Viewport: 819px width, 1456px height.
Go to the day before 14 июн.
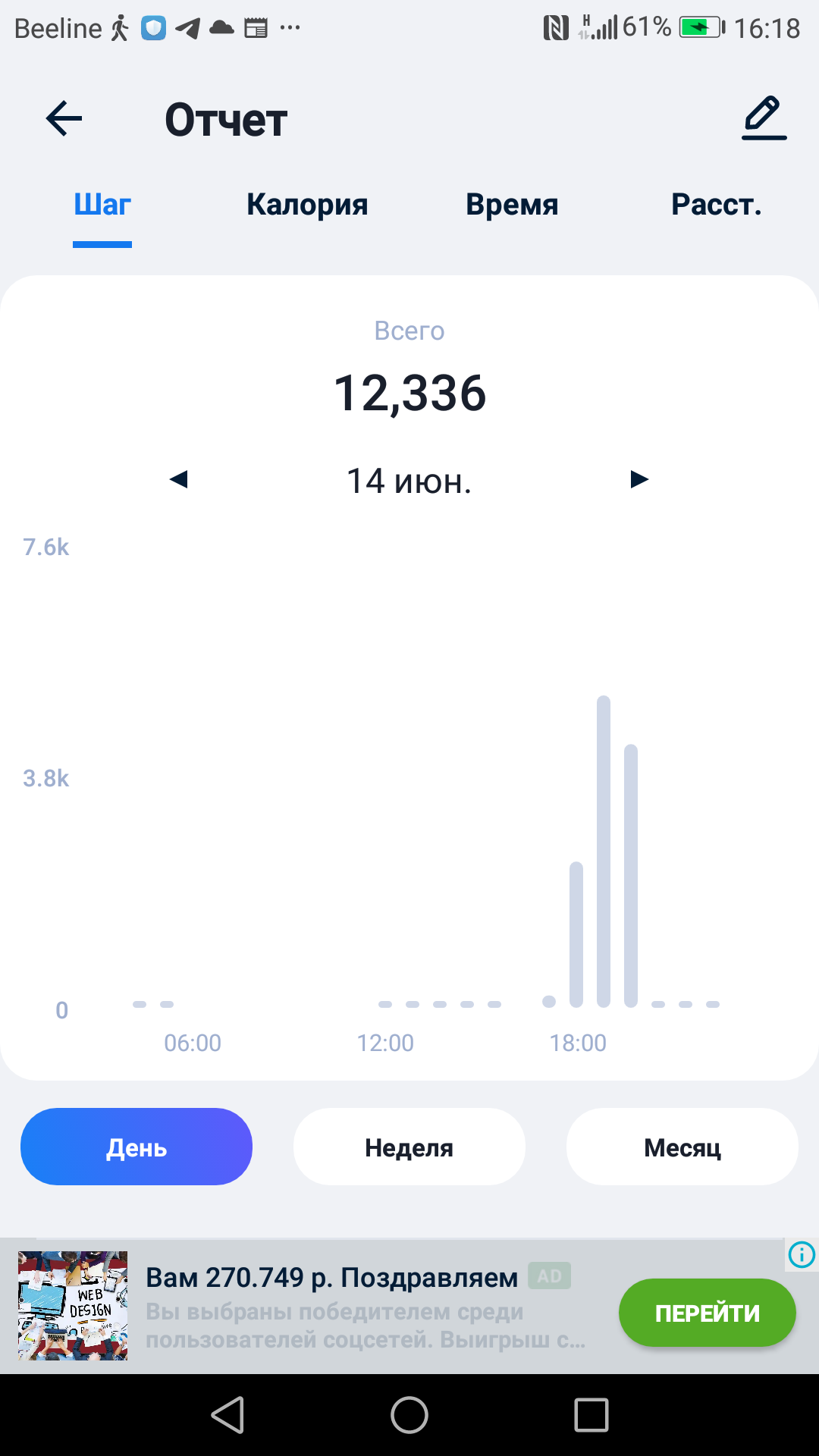click(x=179, y=479)
